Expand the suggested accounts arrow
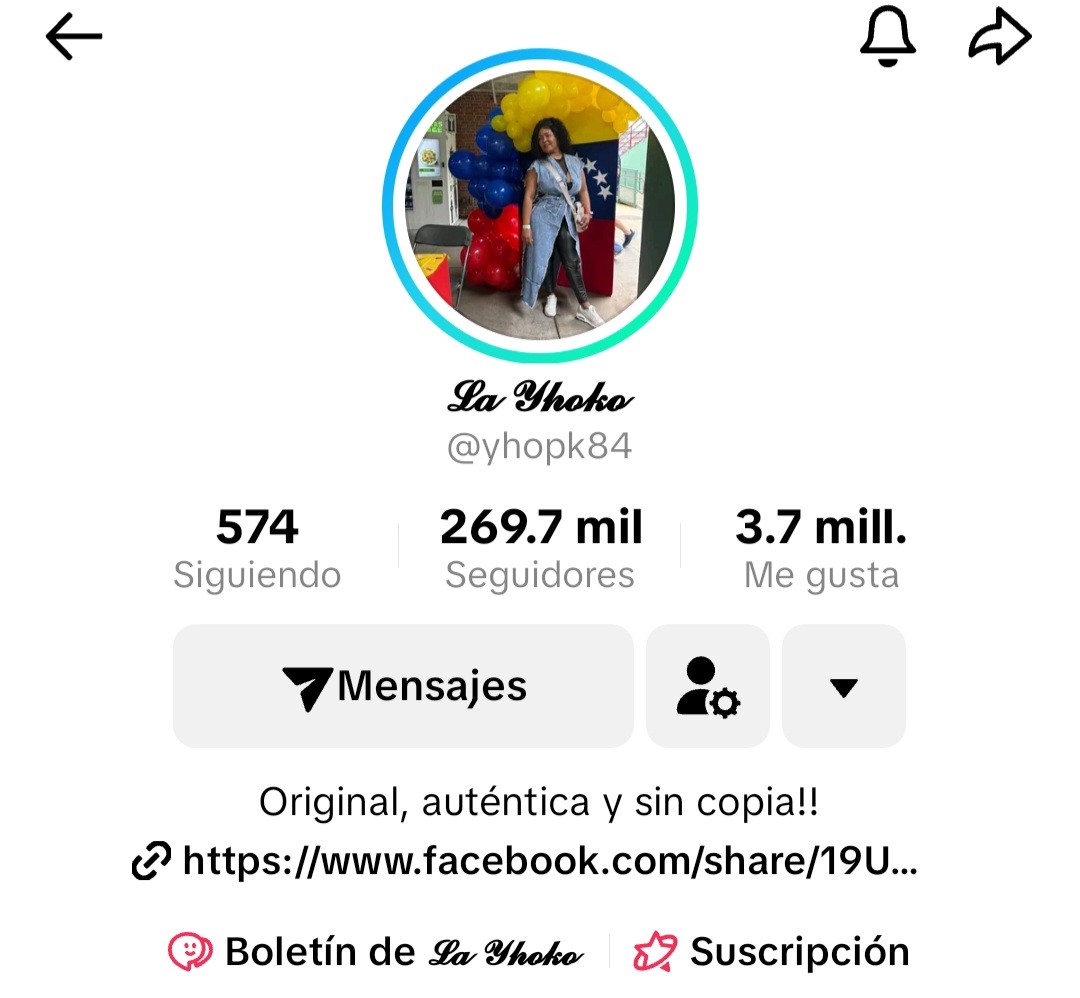The width and height of the screenshot is (1080, 998). click(844, 687)
